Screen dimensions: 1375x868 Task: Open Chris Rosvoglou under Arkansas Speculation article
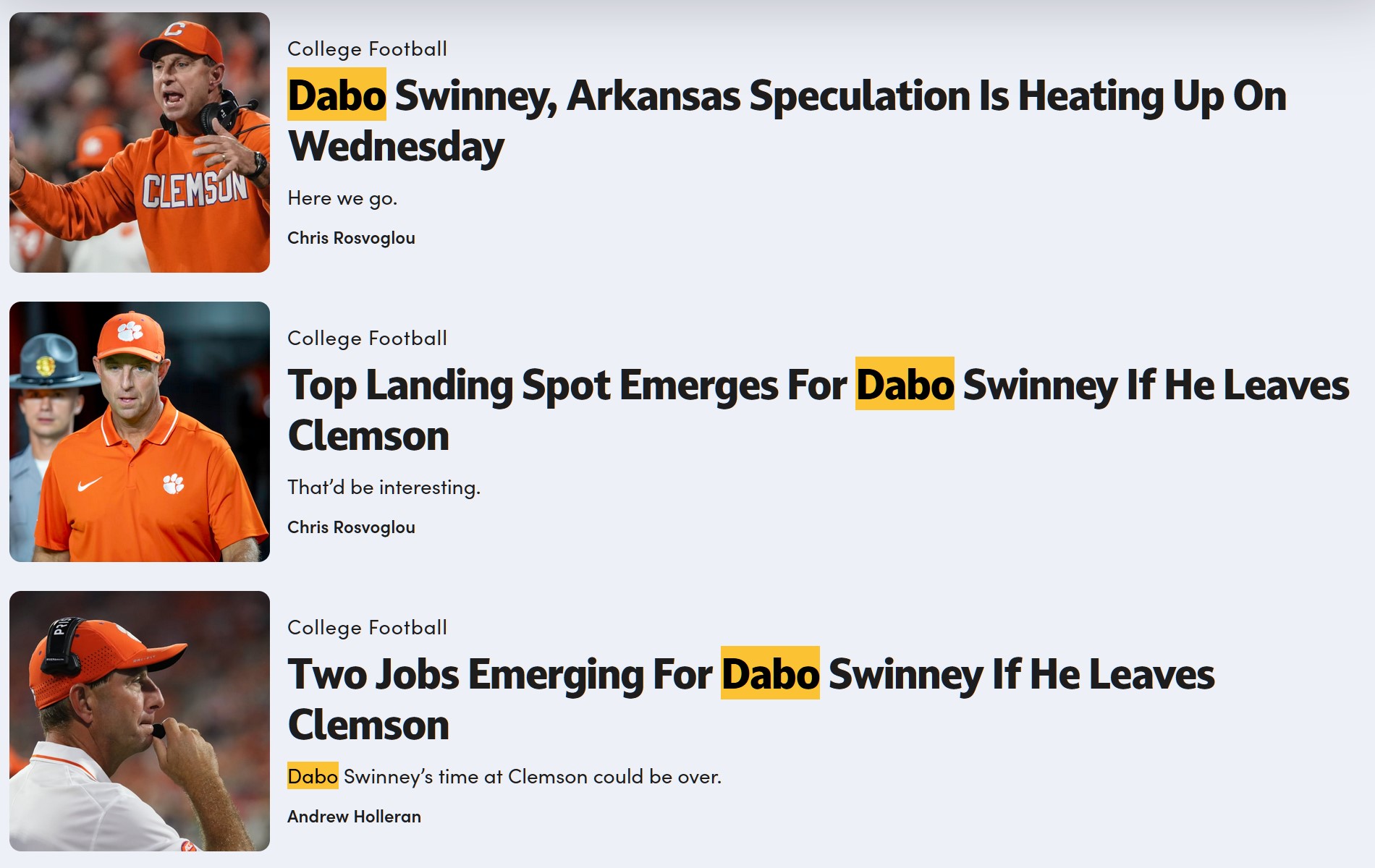(x=351, y=238)
